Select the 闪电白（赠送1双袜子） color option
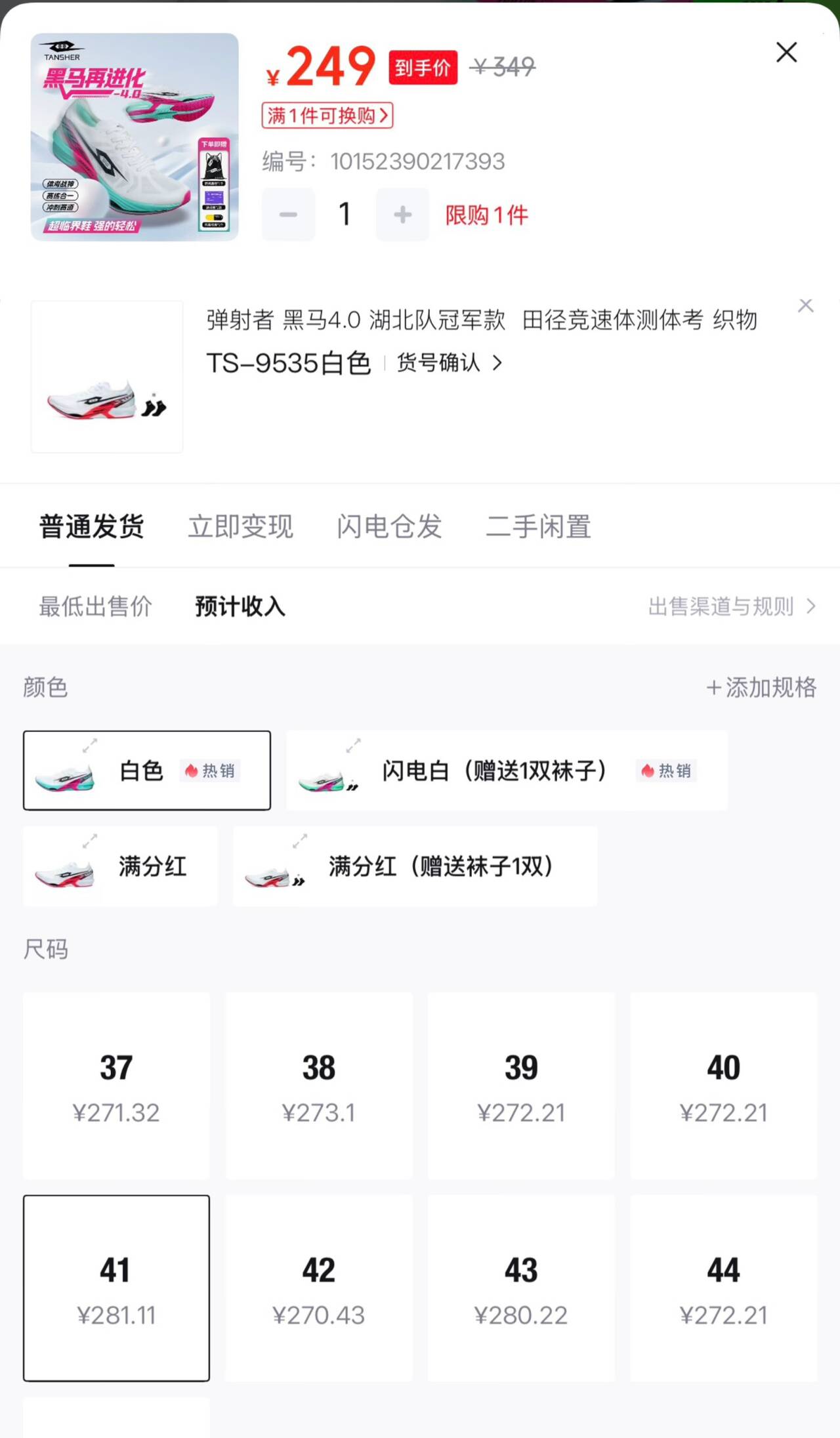The width and height of the screenshot is (840, 1438). pyautogui.click(x=507, y=771)
